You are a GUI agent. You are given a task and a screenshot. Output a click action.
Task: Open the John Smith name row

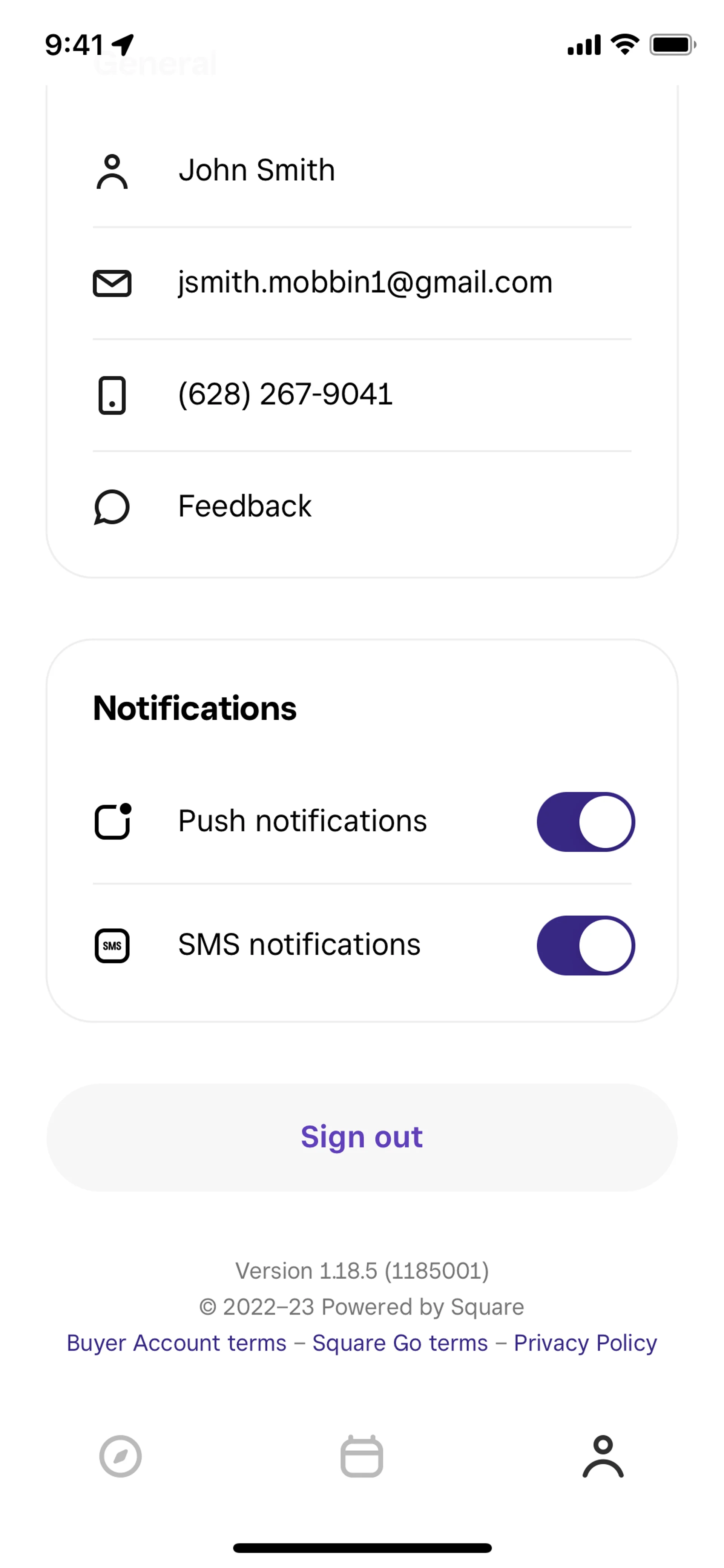tap(361, 170)
